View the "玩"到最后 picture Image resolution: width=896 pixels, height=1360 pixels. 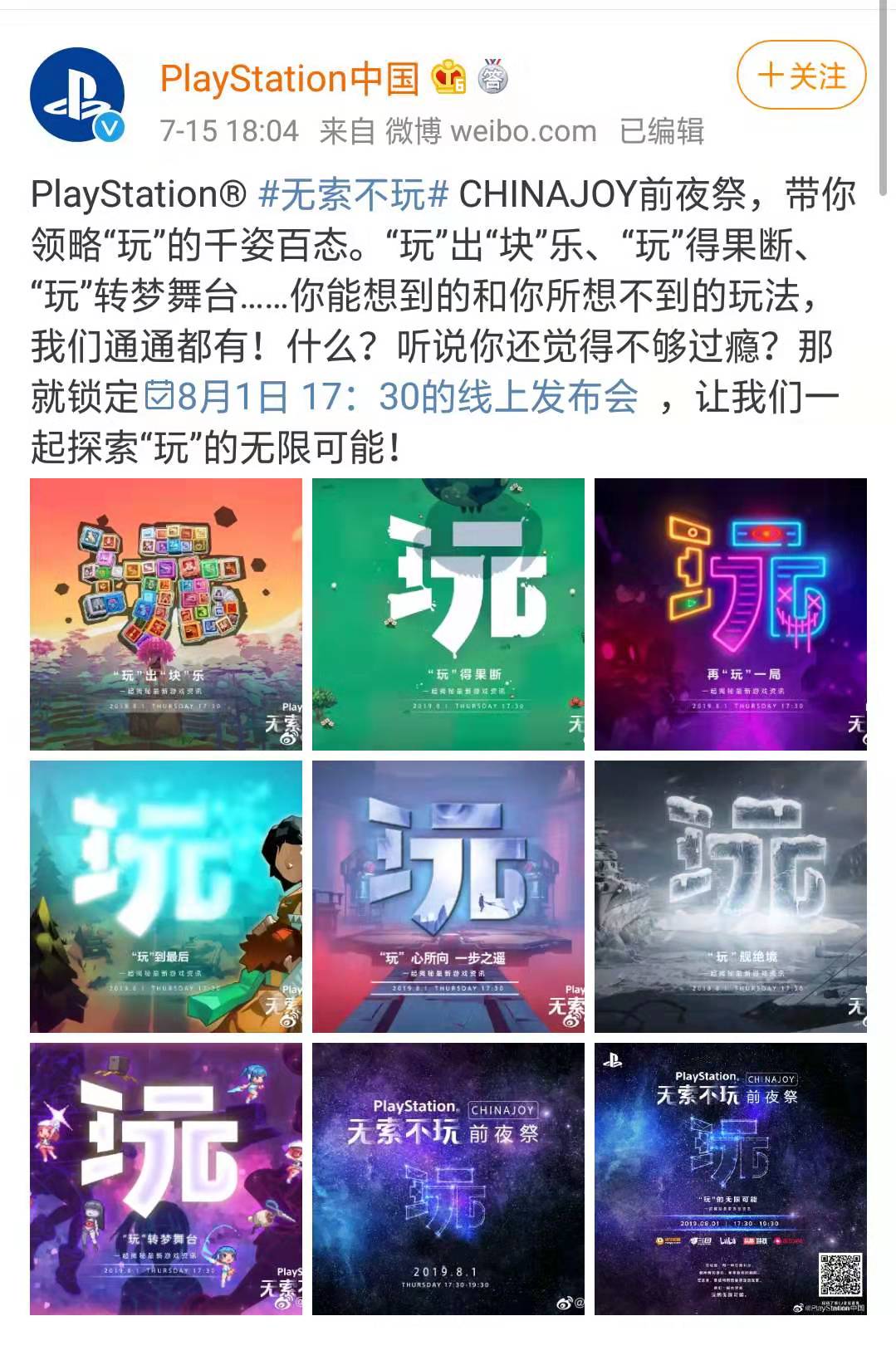click(x=166, y=897)
